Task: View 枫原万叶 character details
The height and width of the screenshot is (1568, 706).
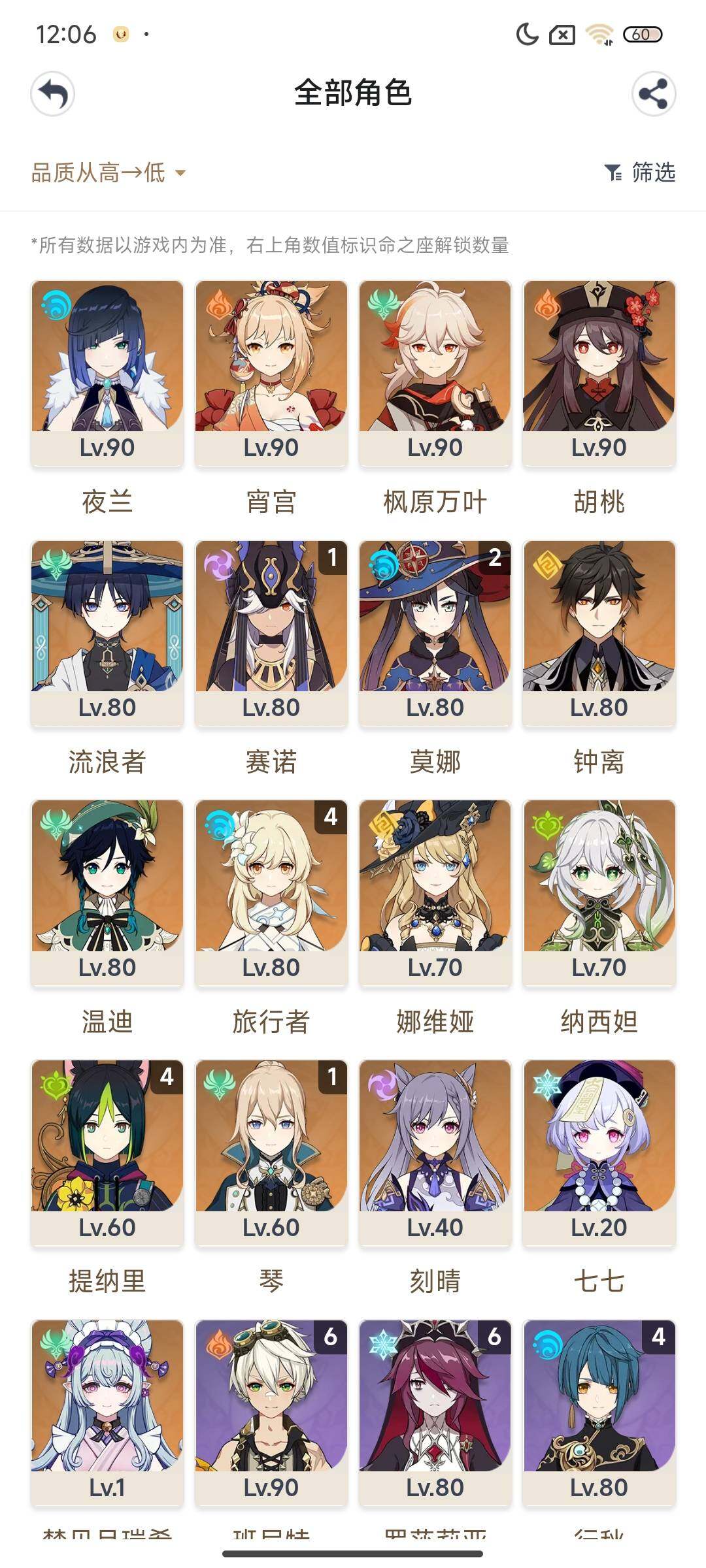Action: click(435, 374)
